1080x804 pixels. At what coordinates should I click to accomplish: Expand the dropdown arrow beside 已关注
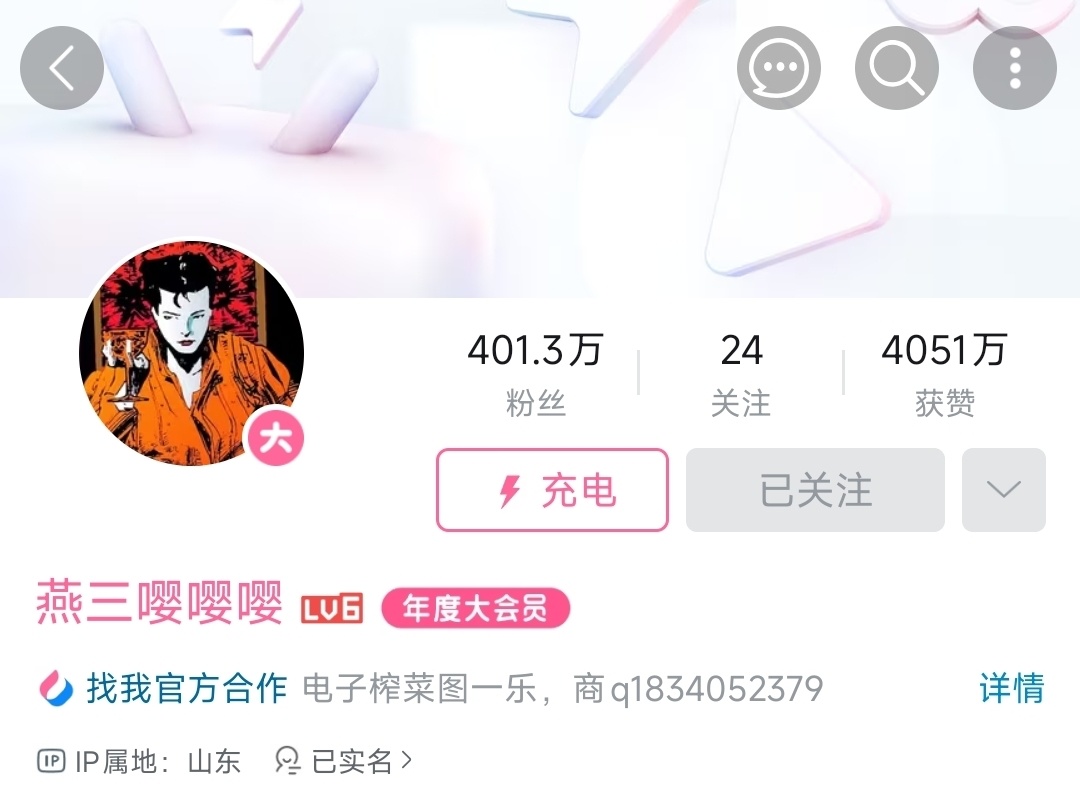coord(1003,490)
